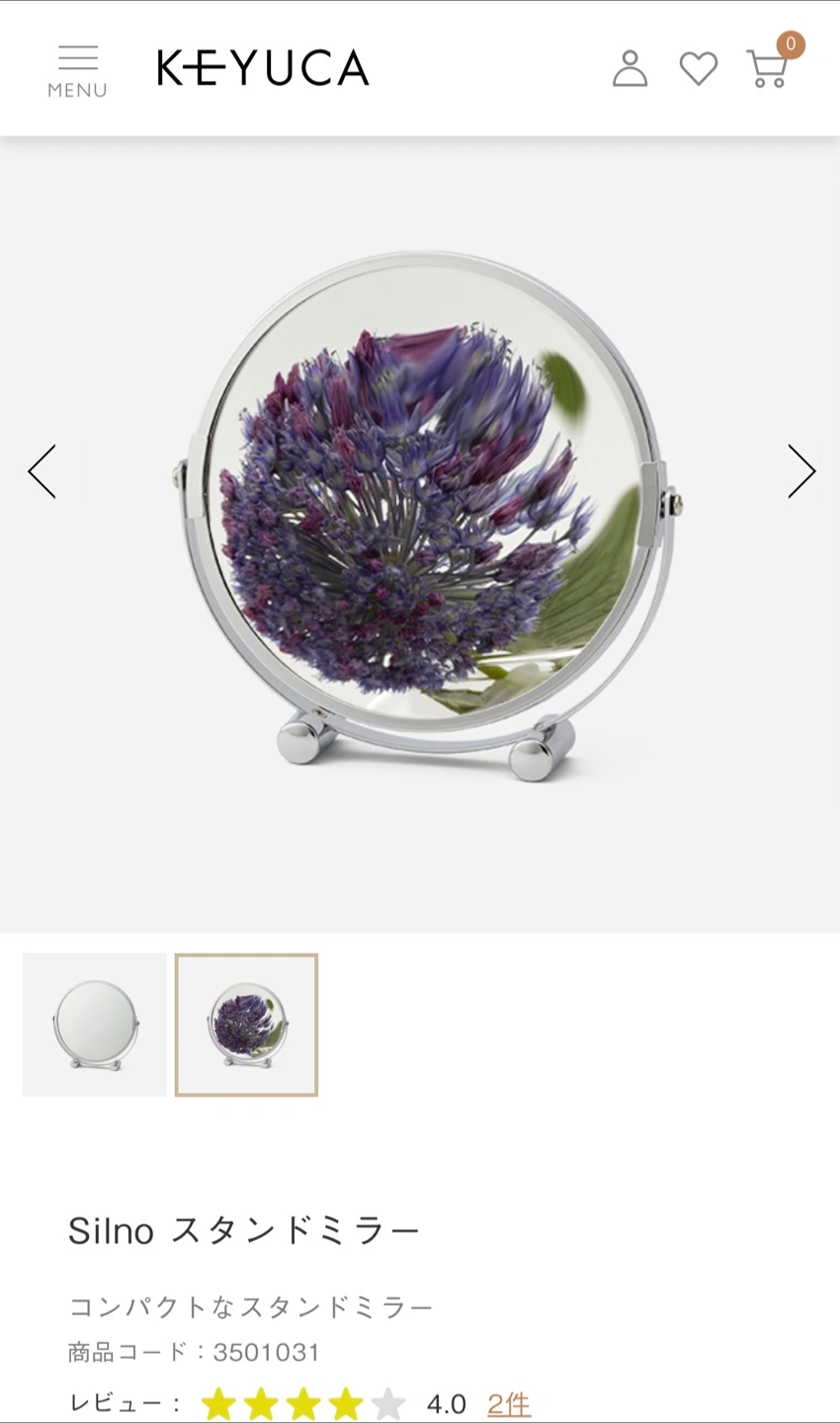Show next product image arrow

[x=800, y=470]
